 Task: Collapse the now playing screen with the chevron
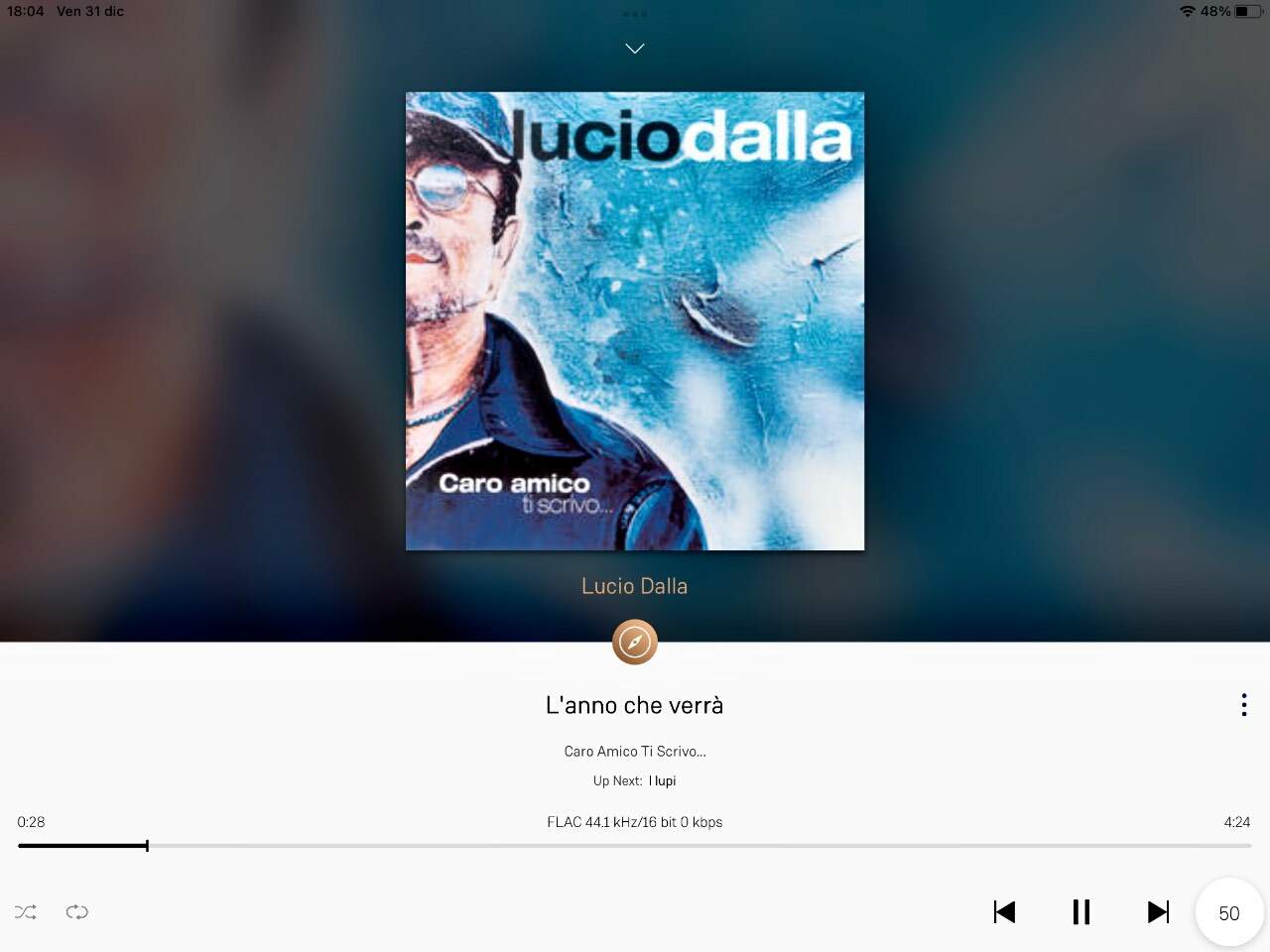(635, 49)
